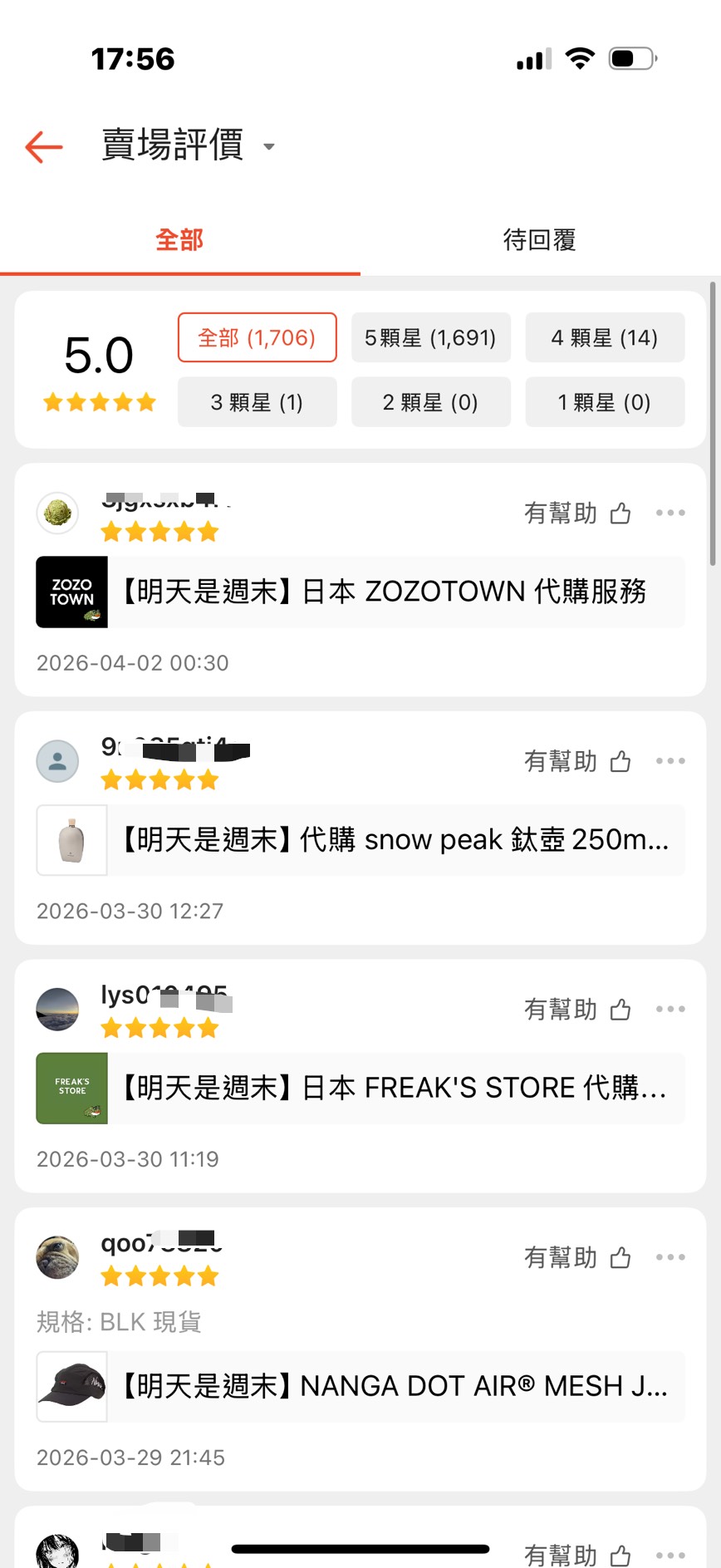
Task: Select the 2 顆星 filter chip
Action: [431, 401]
